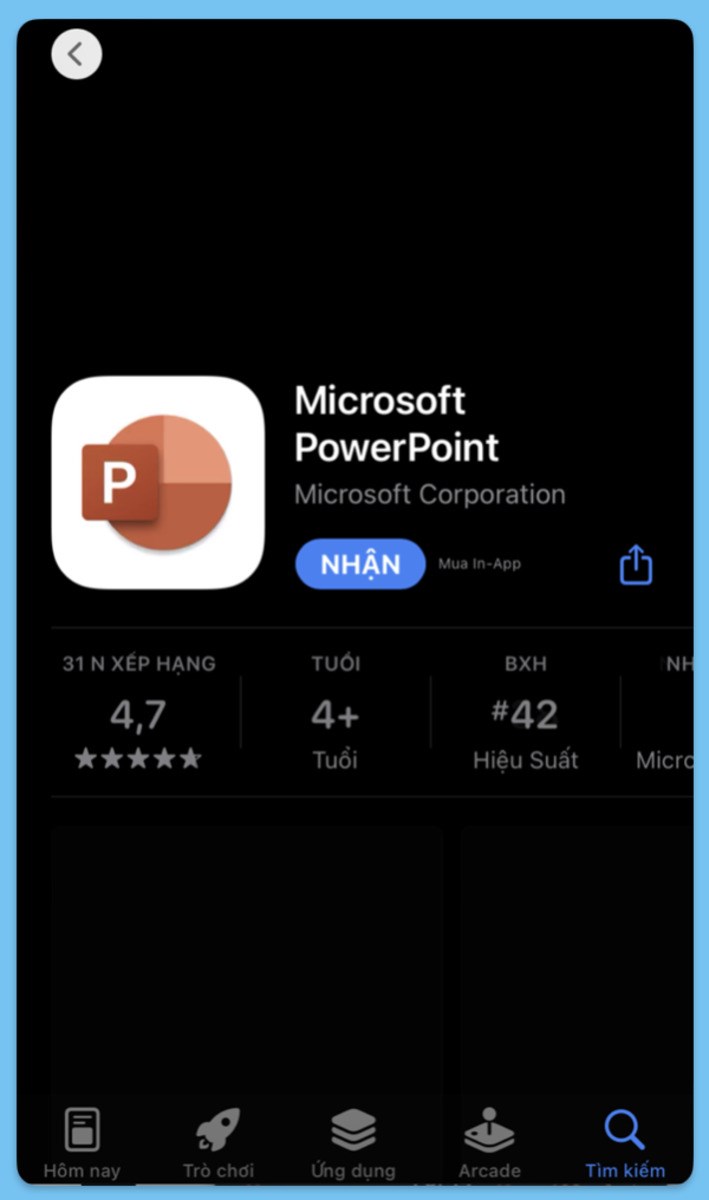709x1200 pixels.
Task: Go to the Arcade tab
Action: click(x=489, y=1143)
